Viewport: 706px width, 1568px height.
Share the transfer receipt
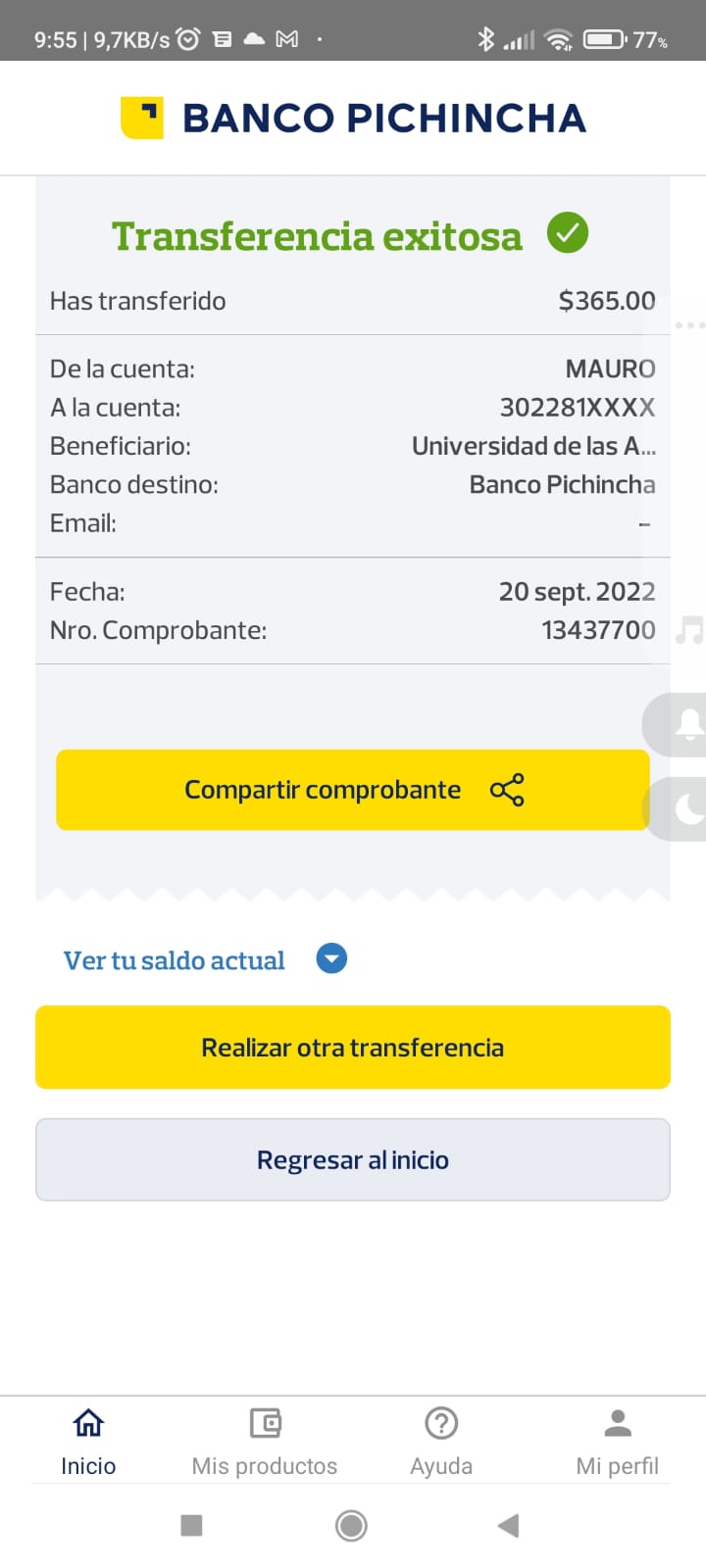tap(353, 790)
